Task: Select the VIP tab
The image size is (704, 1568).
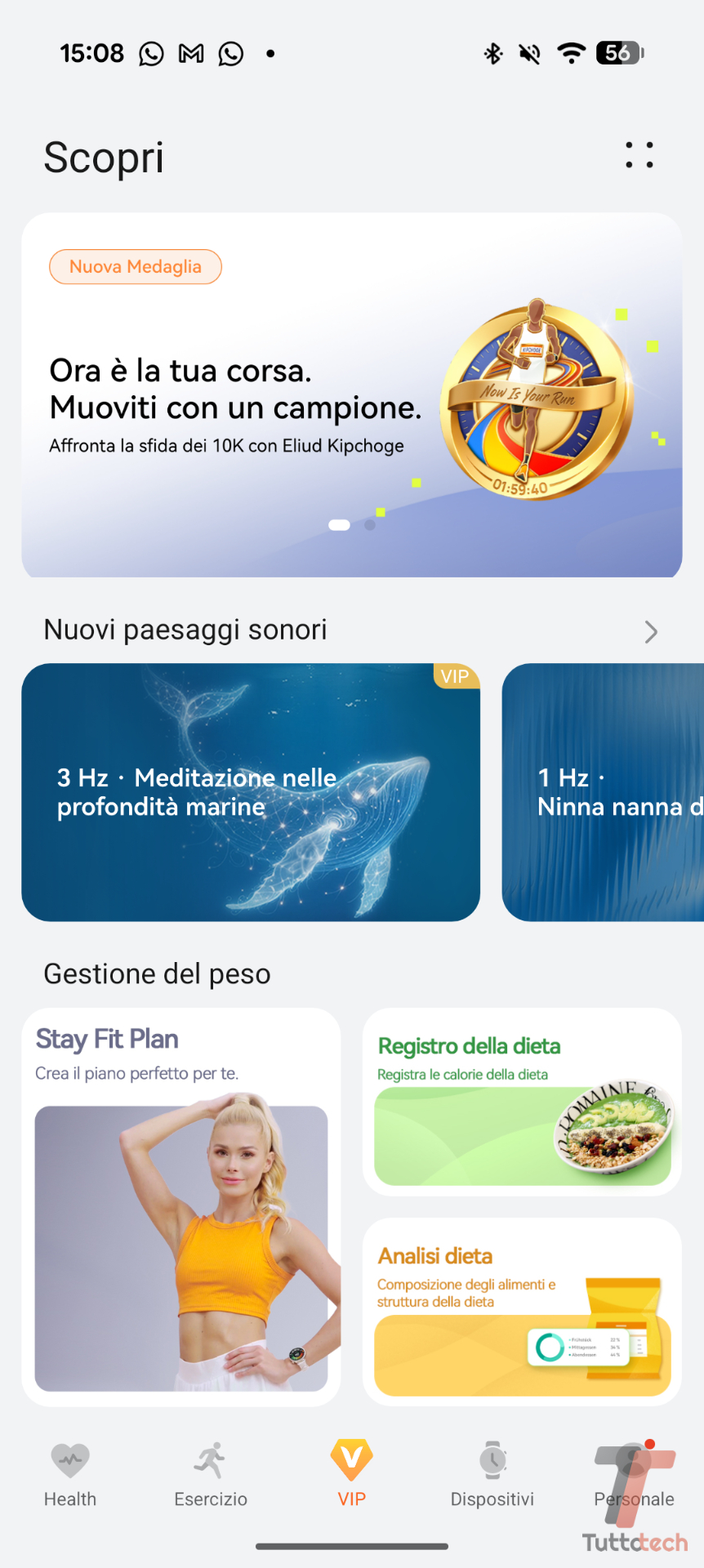Action: 352,1474
